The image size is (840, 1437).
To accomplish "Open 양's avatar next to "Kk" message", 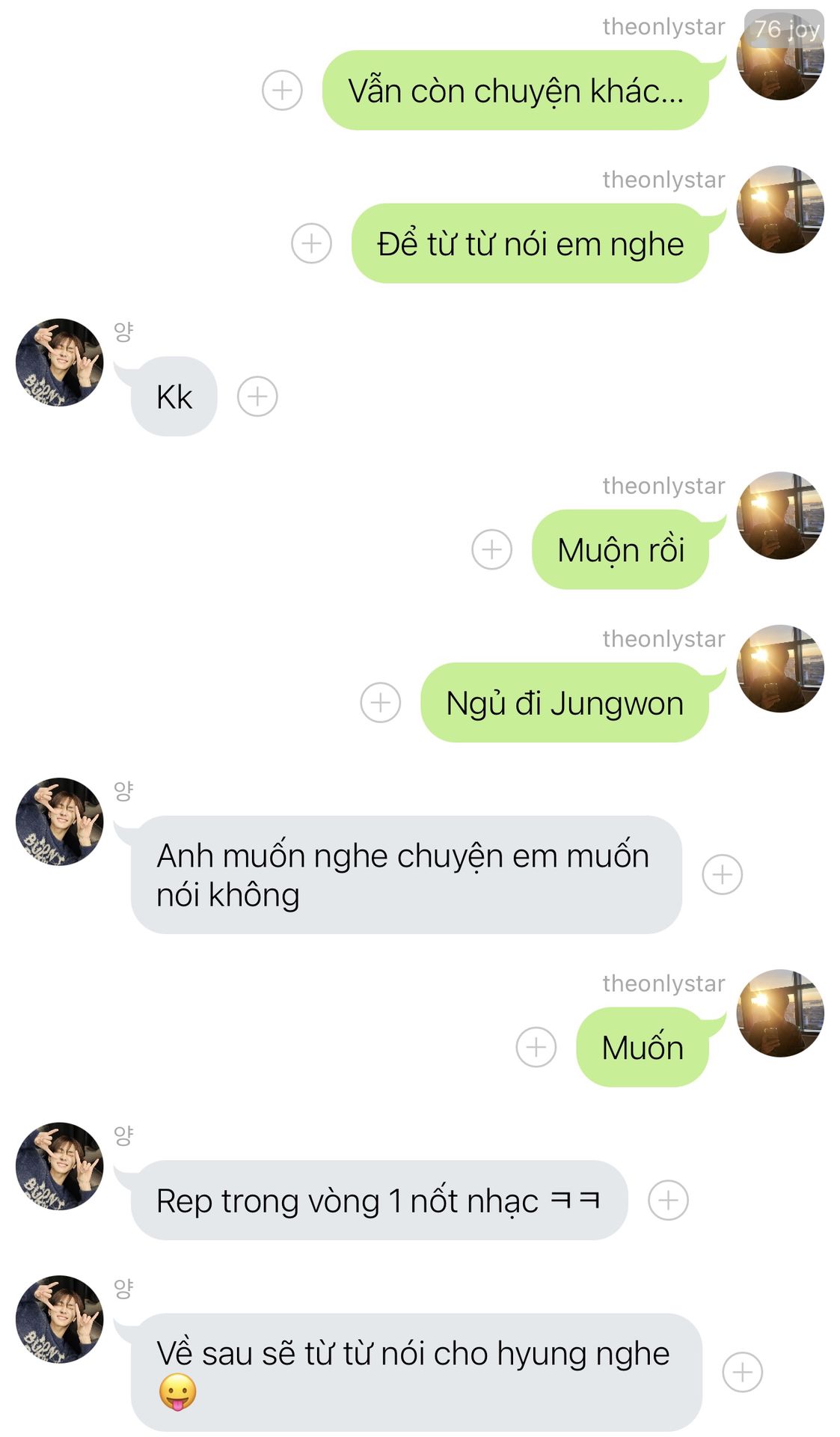I will pyautogui.click(x=60, y=362).
